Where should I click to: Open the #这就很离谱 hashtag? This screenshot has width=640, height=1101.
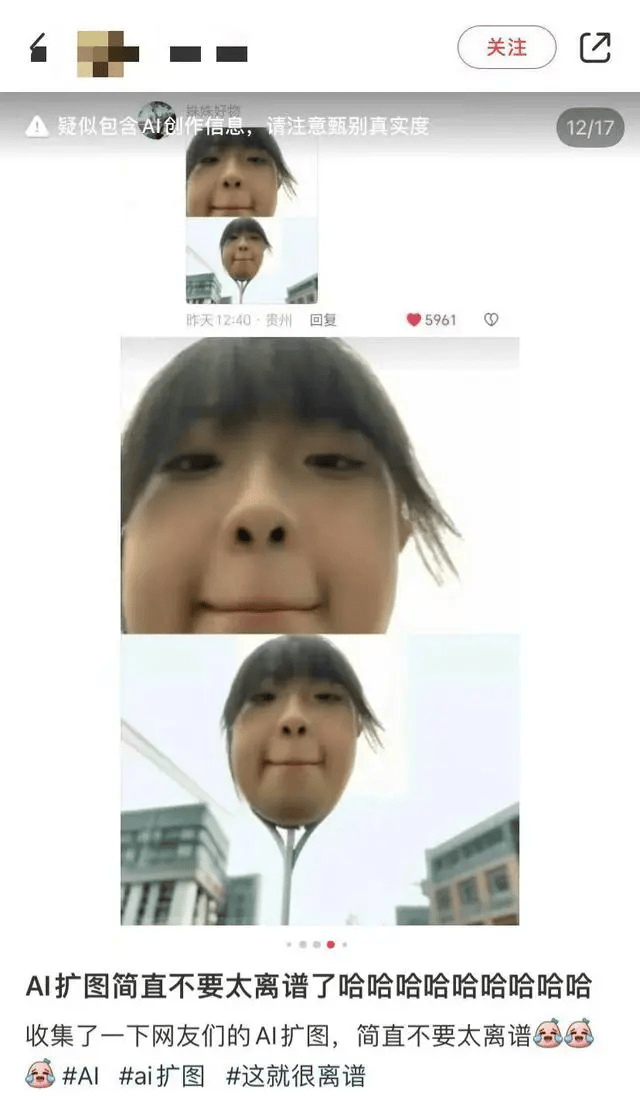(295, 1076)
